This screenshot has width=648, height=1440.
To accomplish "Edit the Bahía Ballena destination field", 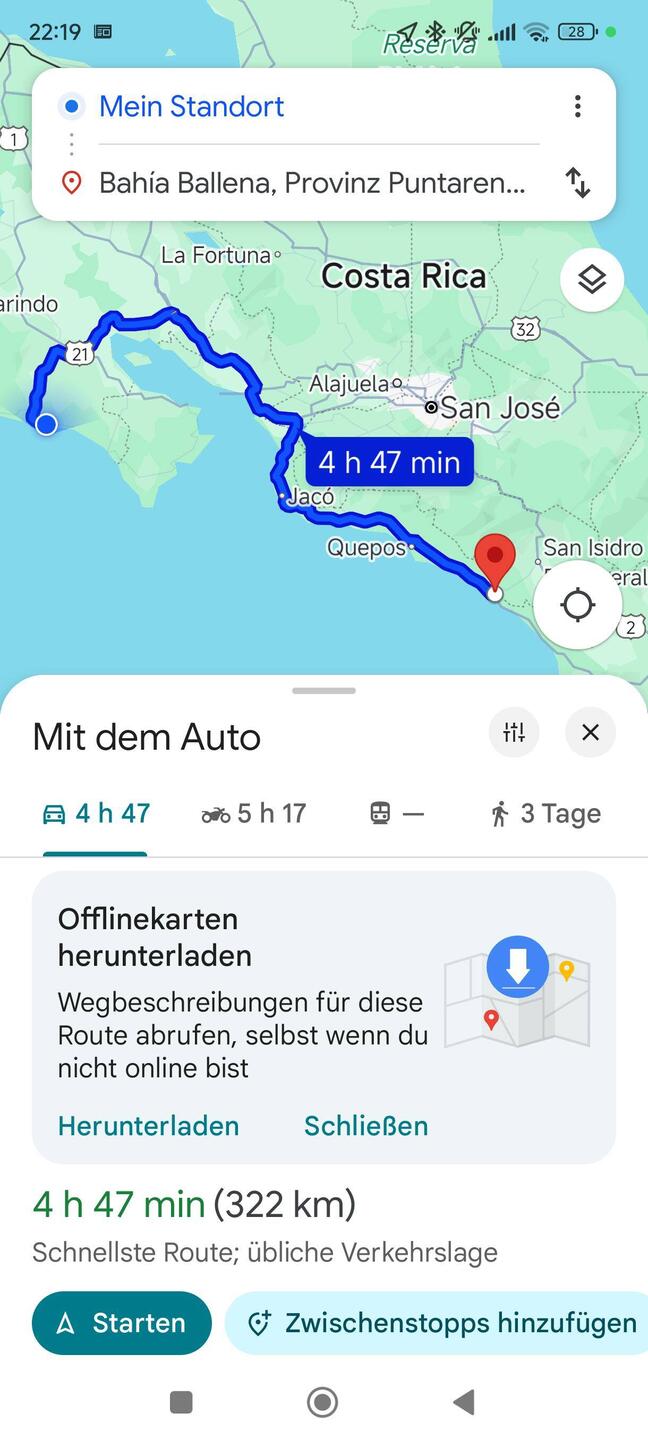I will 310,183.
